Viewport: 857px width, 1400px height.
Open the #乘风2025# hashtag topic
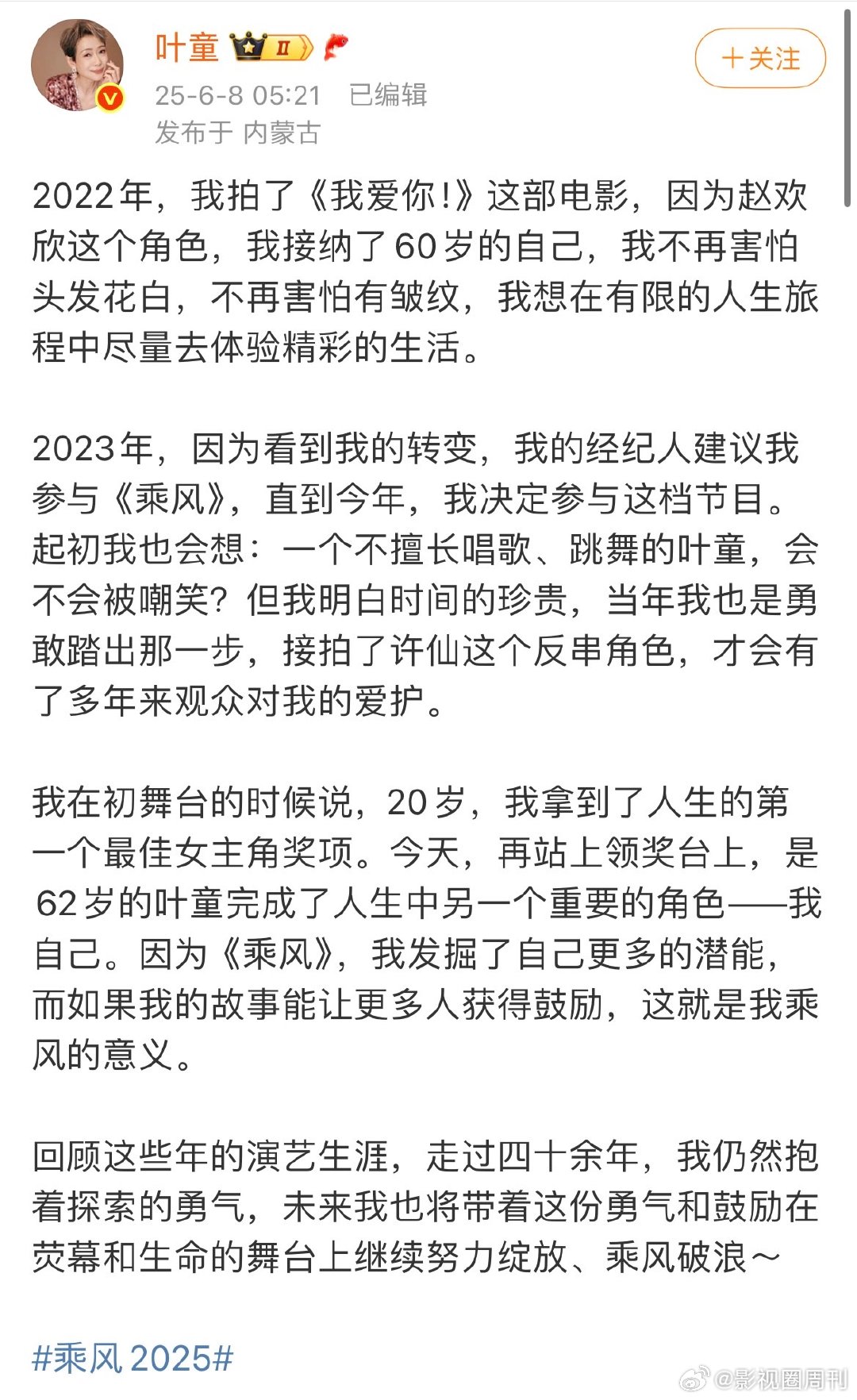133,1359
